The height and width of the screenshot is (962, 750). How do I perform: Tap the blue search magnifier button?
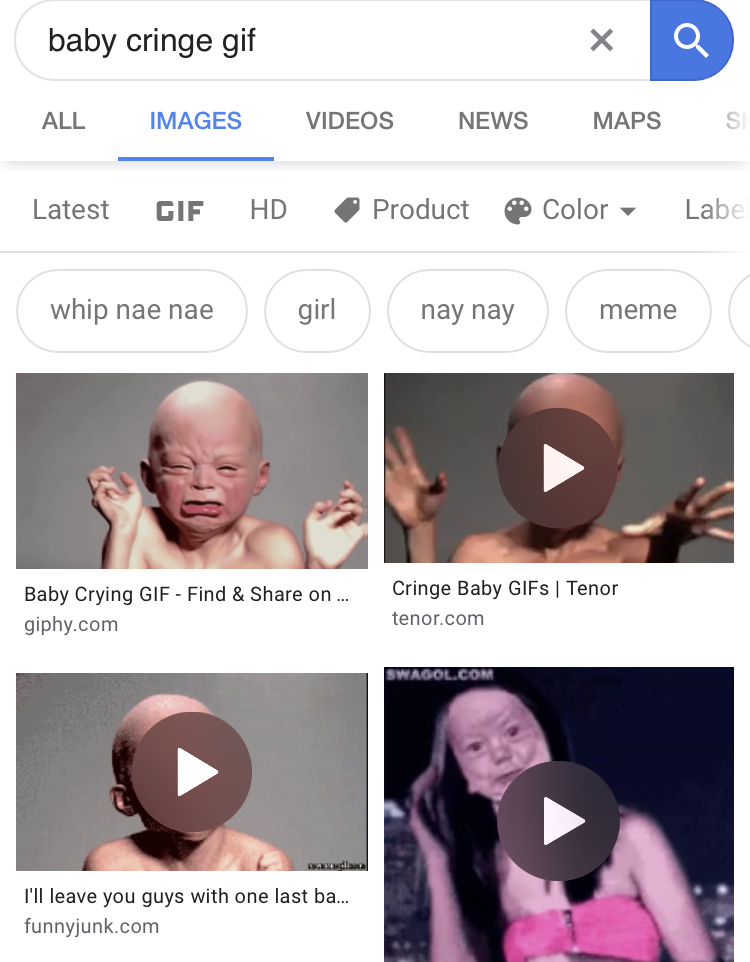pyautogui.click(x=690, y=40)
